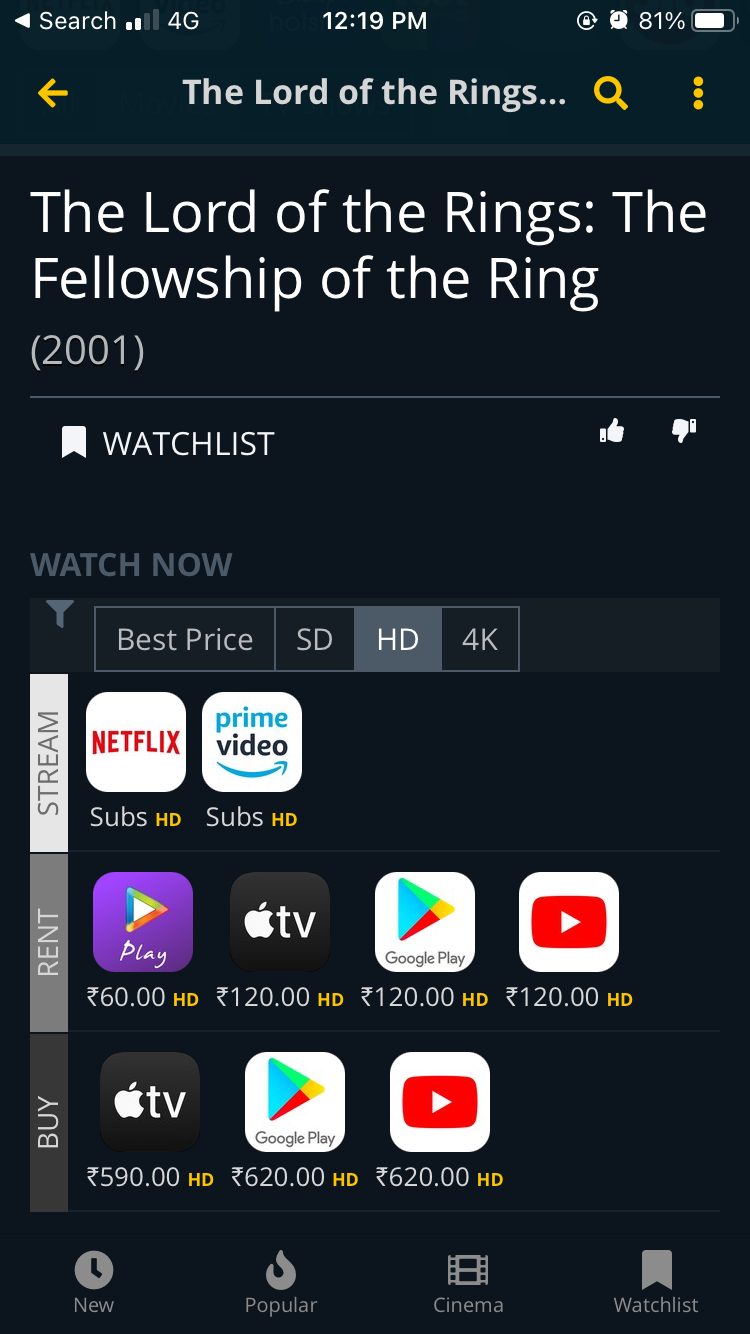The image size is (750, 1334).
Task: Switch quality to SD
Action: click(x=314, y=639)
